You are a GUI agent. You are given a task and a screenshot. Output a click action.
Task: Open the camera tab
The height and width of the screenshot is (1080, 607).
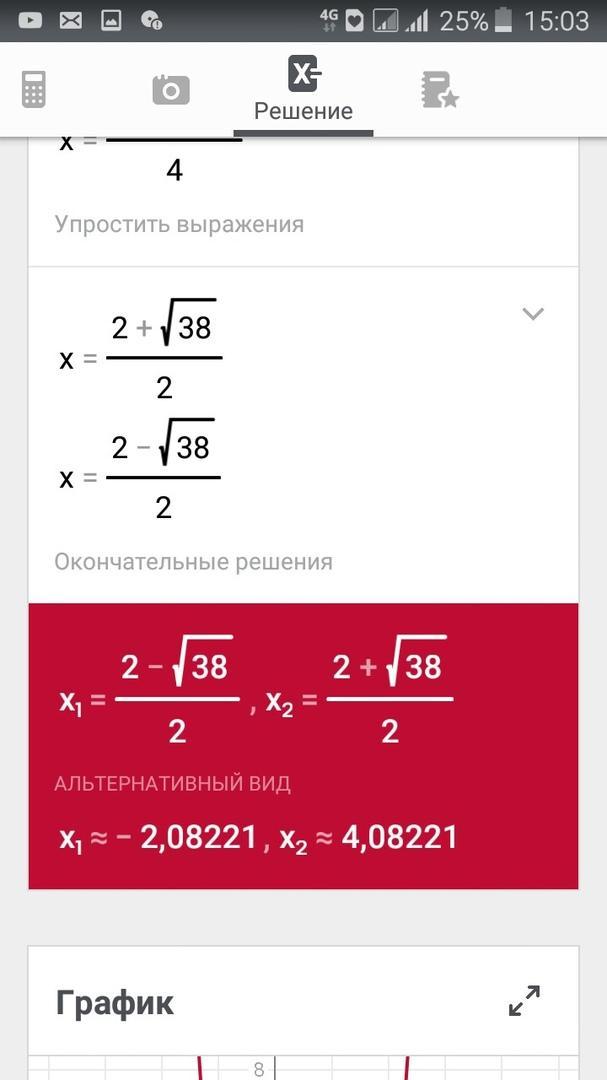171,90
